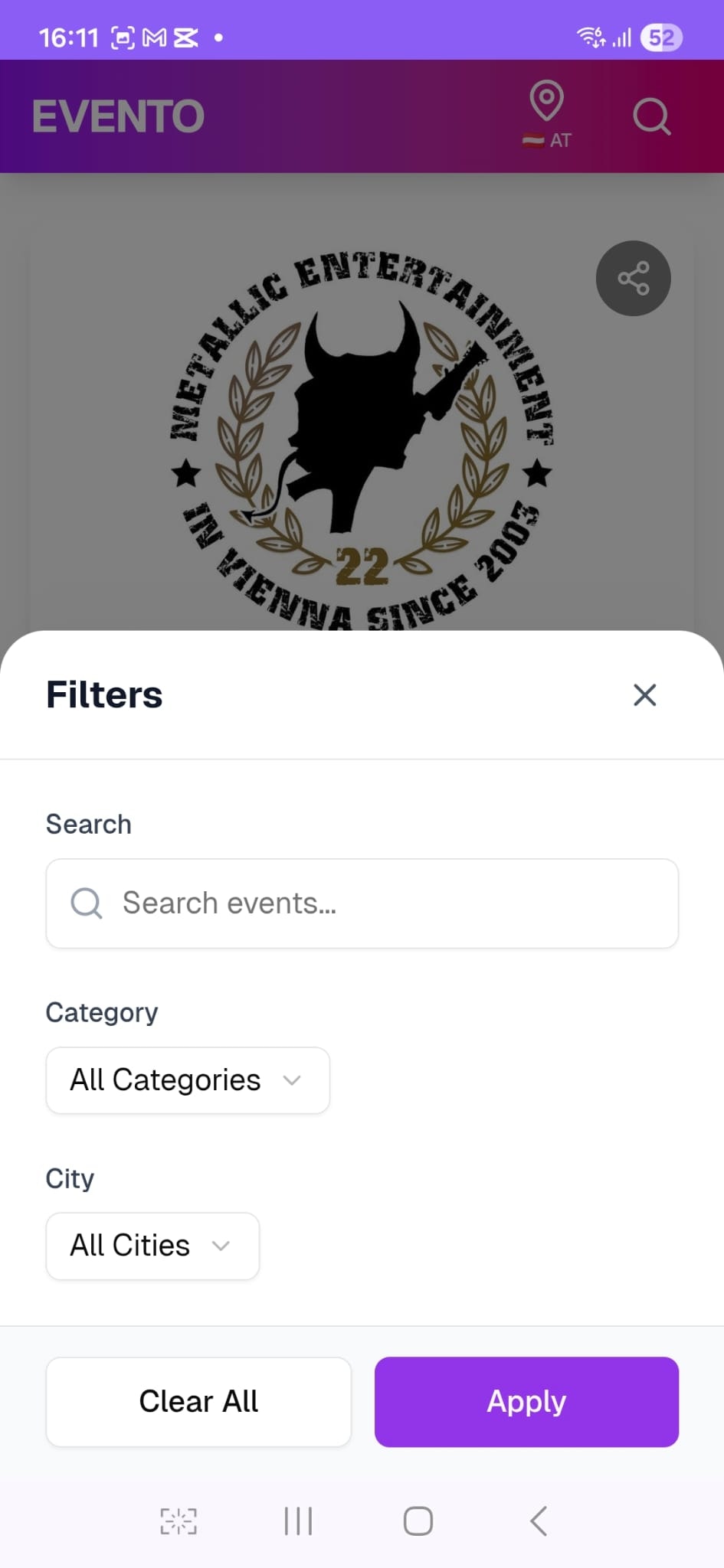This screenshot has height=1568, width=724.
Task: Click the Austrian flag under the location pin
Action: (534, 139)
